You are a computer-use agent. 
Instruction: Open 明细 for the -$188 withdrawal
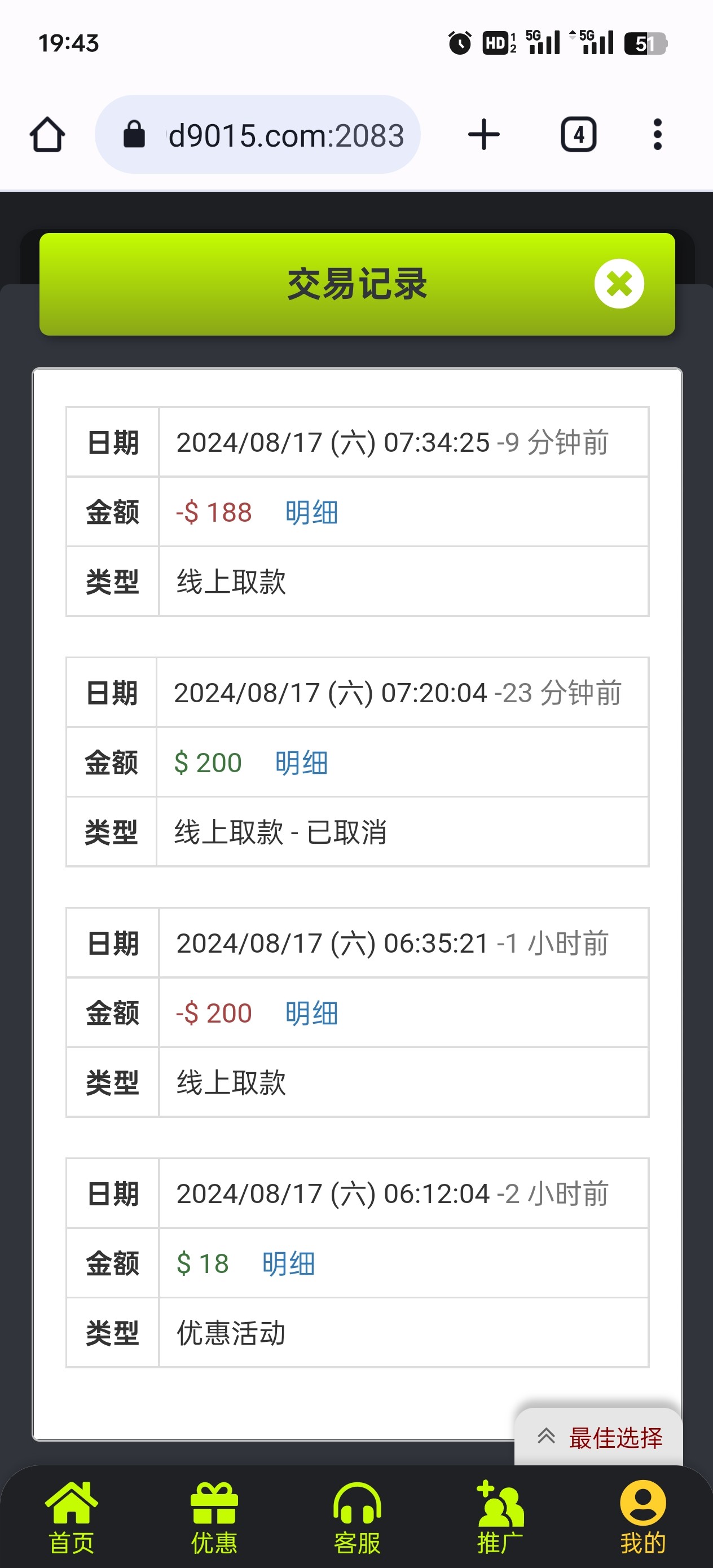coord(311,513)
